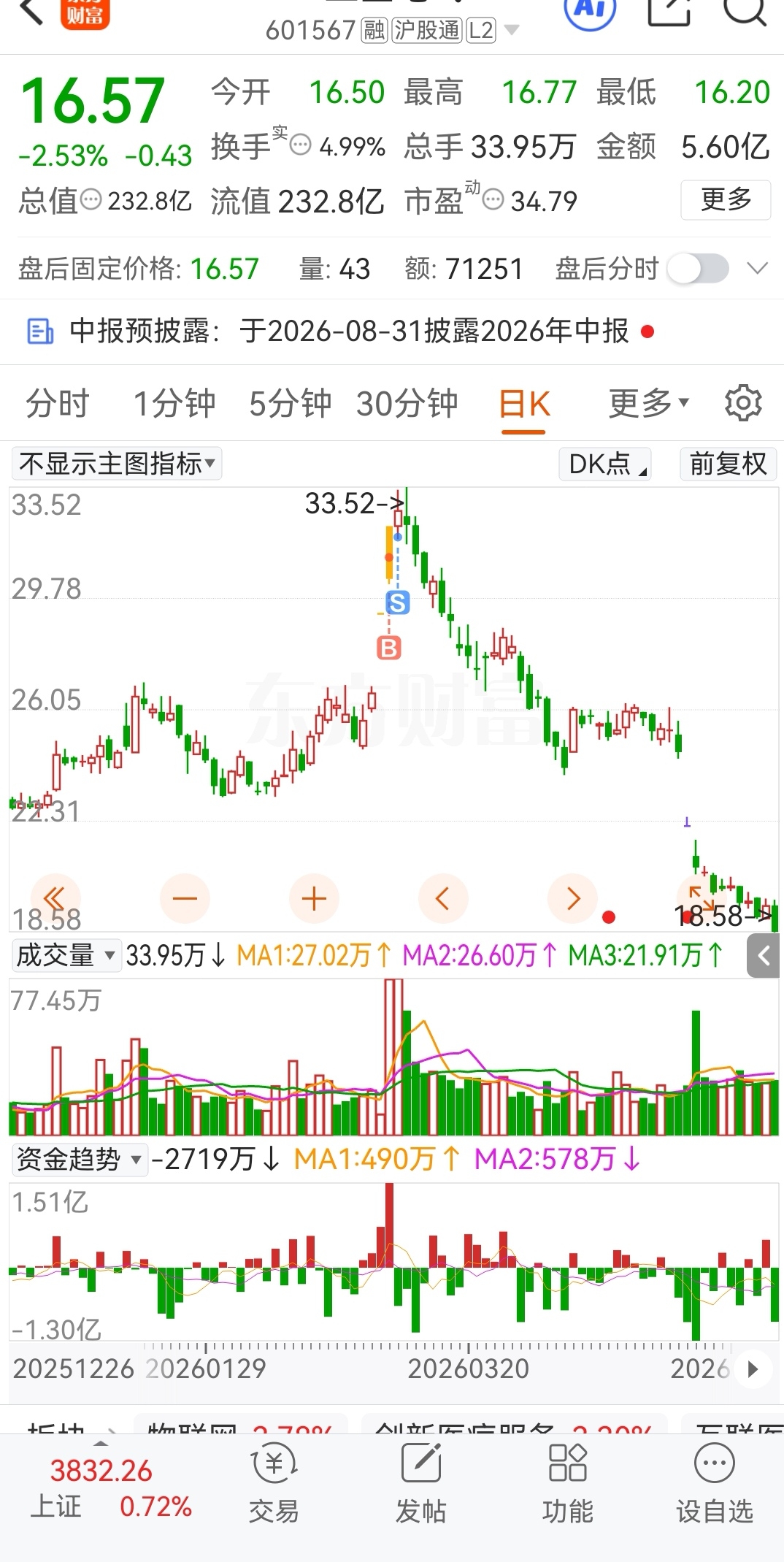Open 发帖 to write a post
Viewport: 784px width, 1562px height.
click(x=421, y=1486)
